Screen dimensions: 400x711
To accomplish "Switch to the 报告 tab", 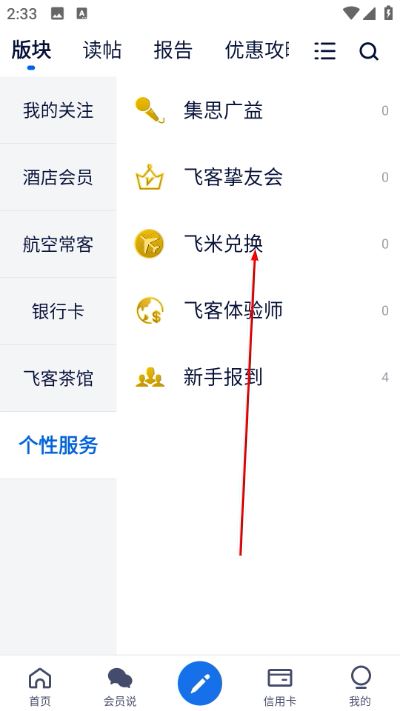I will point(173,50).
